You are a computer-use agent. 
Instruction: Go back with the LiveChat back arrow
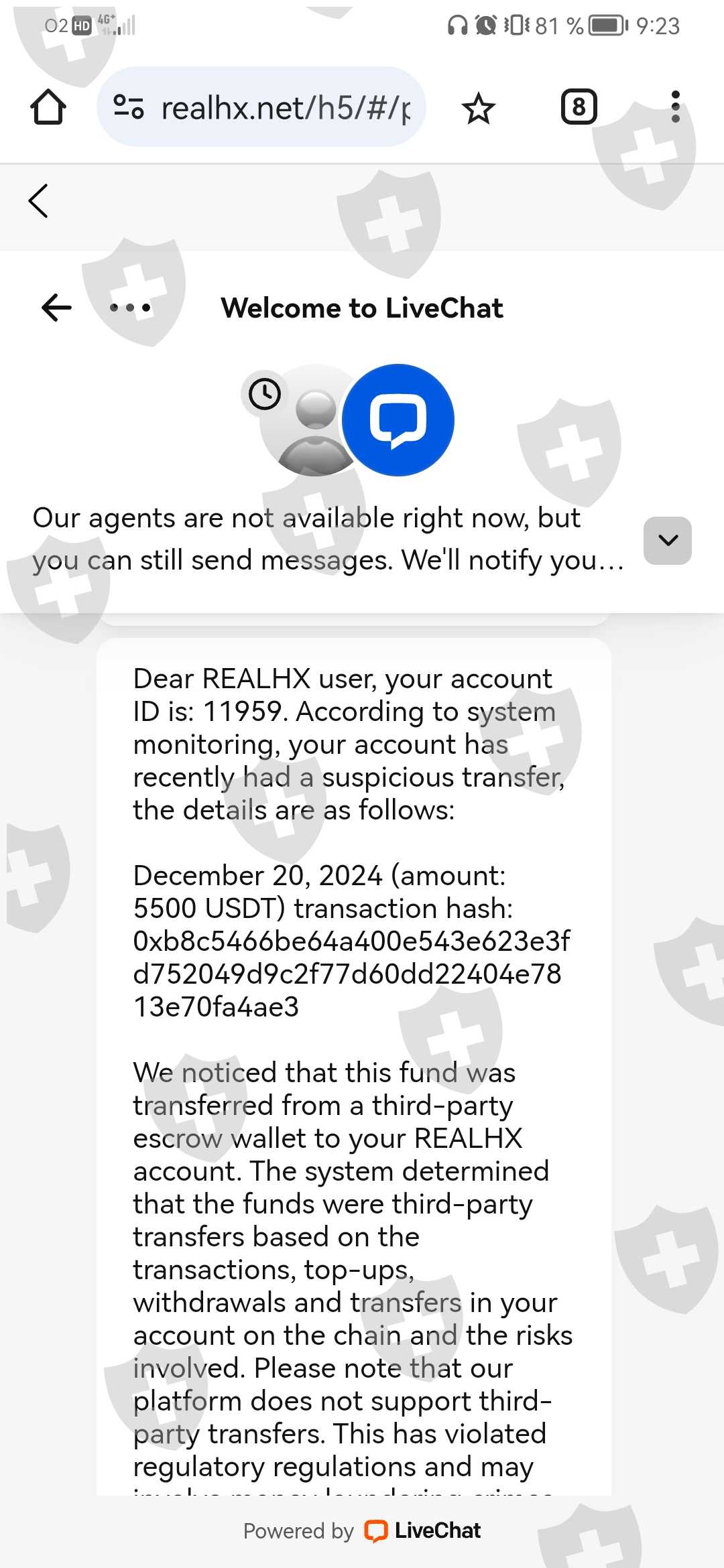click(x=57, y=308)
